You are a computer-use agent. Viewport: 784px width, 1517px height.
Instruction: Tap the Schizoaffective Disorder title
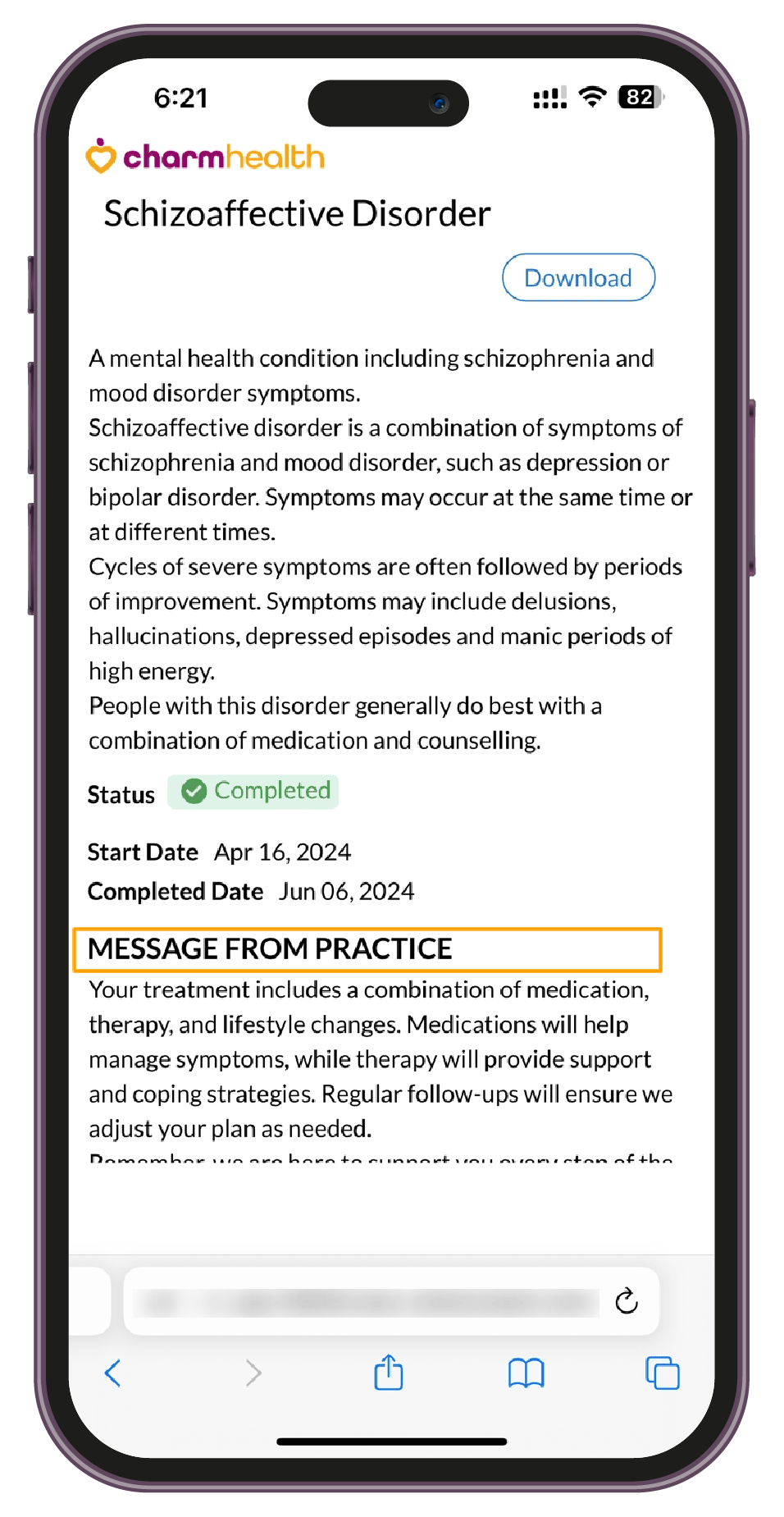[x=297, y=213]
